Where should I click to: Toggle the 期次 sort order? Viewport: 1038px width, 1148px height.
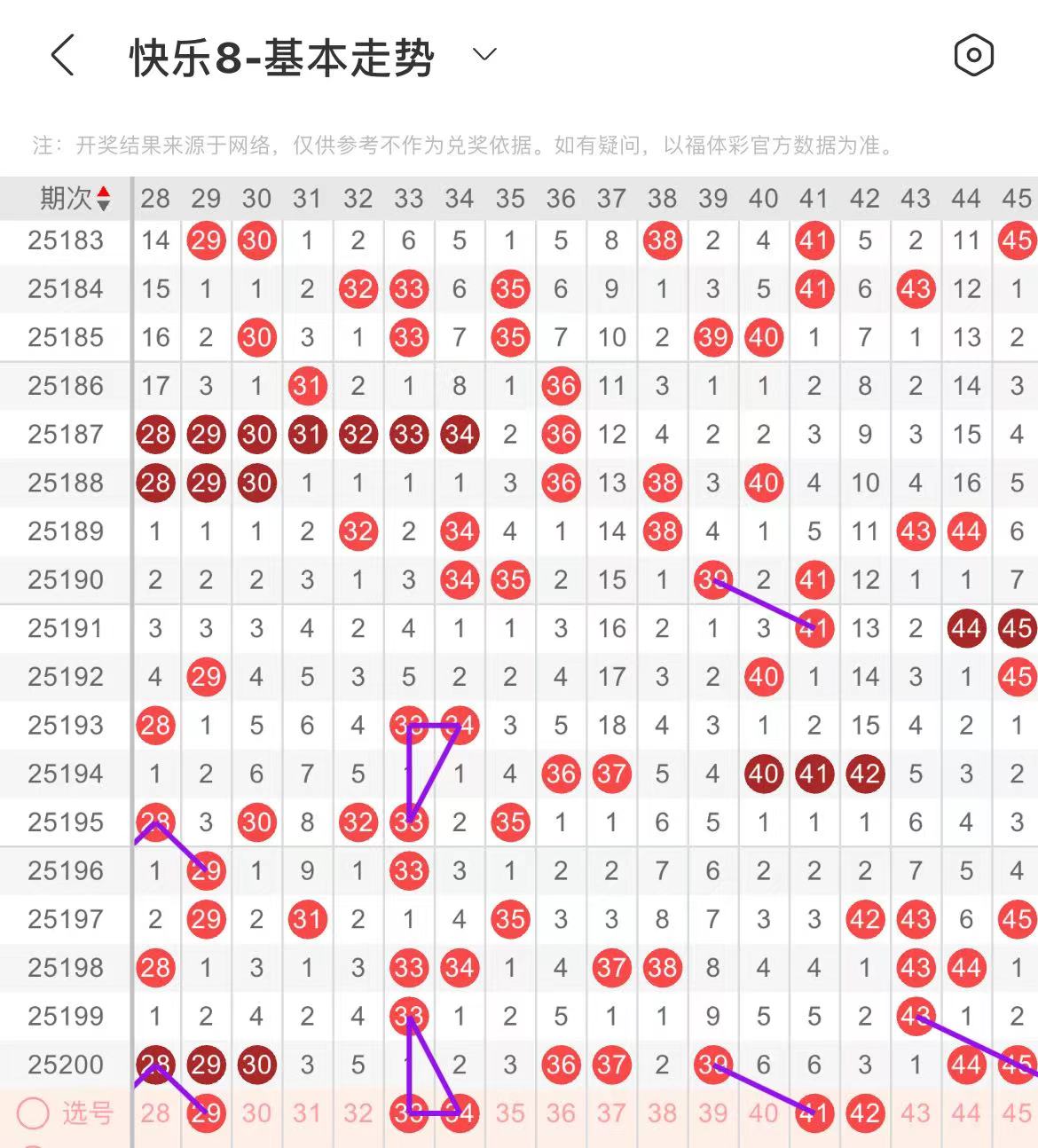pyautogui.click(x=103, y=199)
